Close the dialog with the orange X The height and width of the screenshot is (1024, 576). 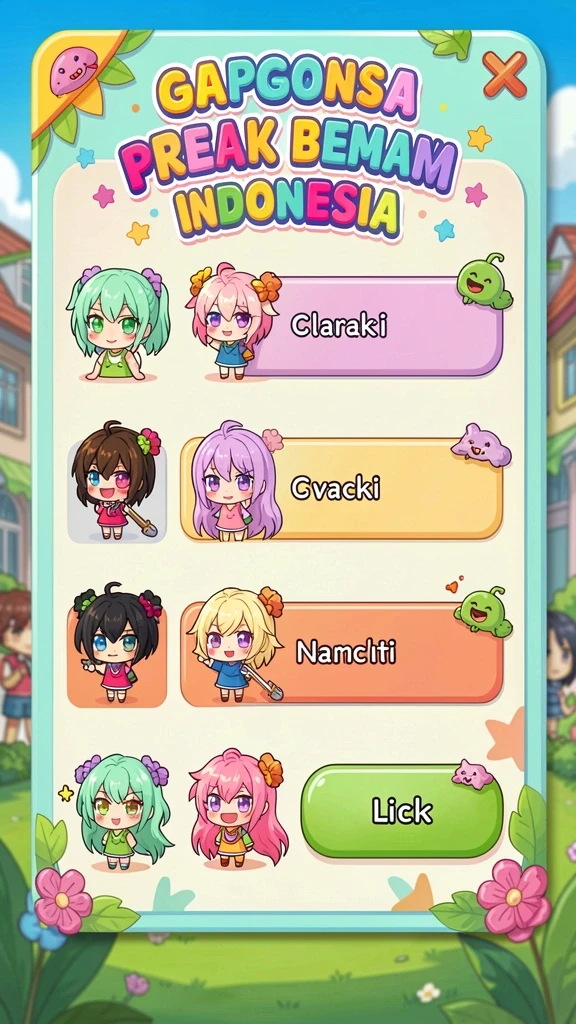[504, 74]
